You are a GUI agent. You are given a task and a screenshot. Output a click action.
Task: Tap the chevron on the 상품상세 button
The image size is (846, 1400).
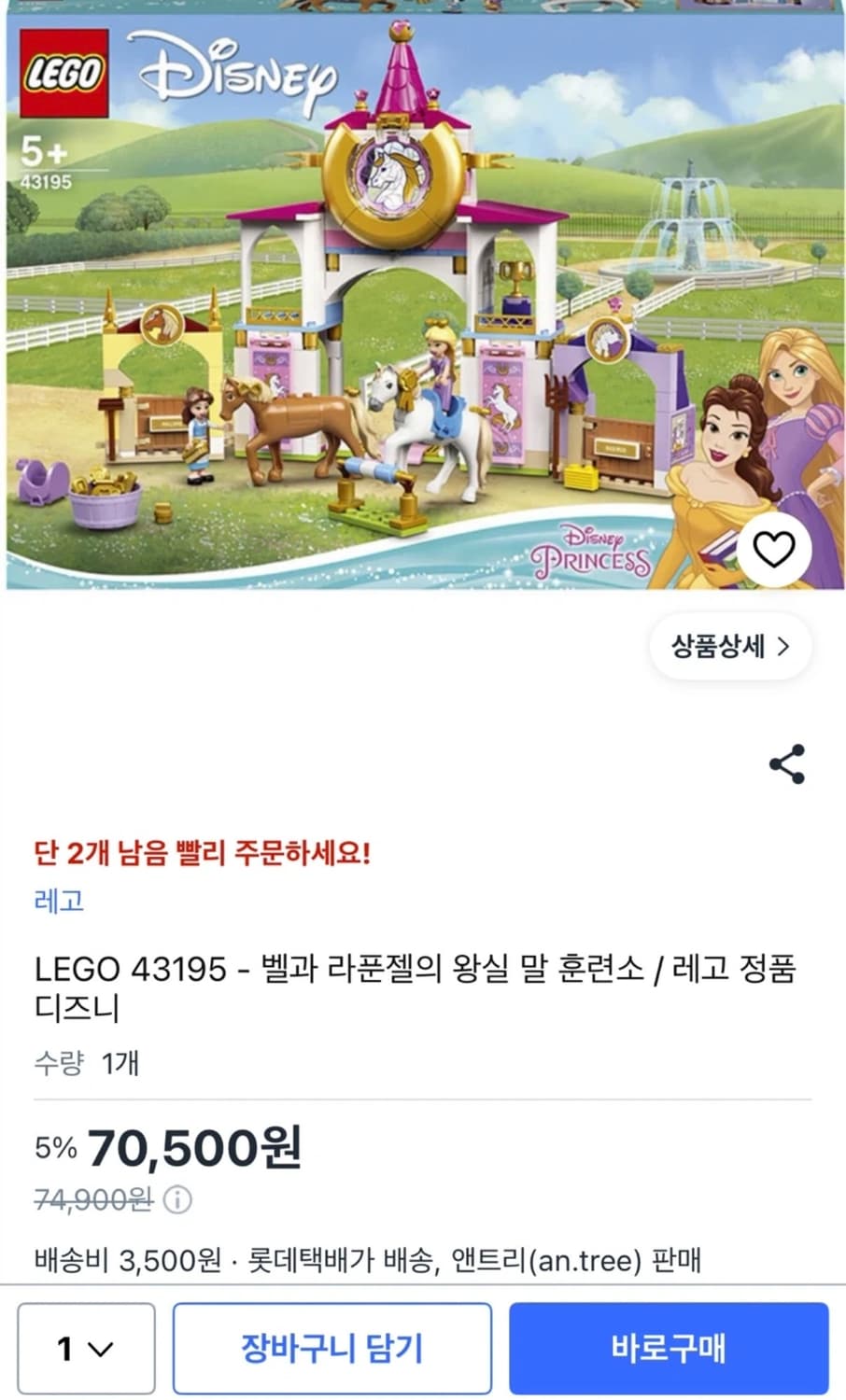(781, 646)
